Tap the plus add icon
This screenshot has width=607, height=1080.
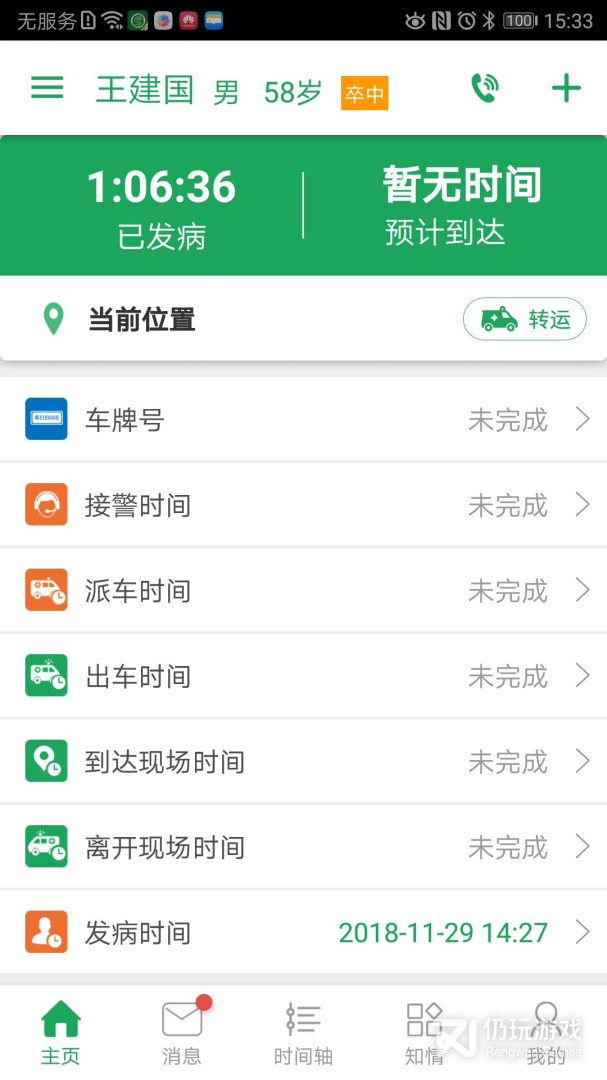point(566,89)
